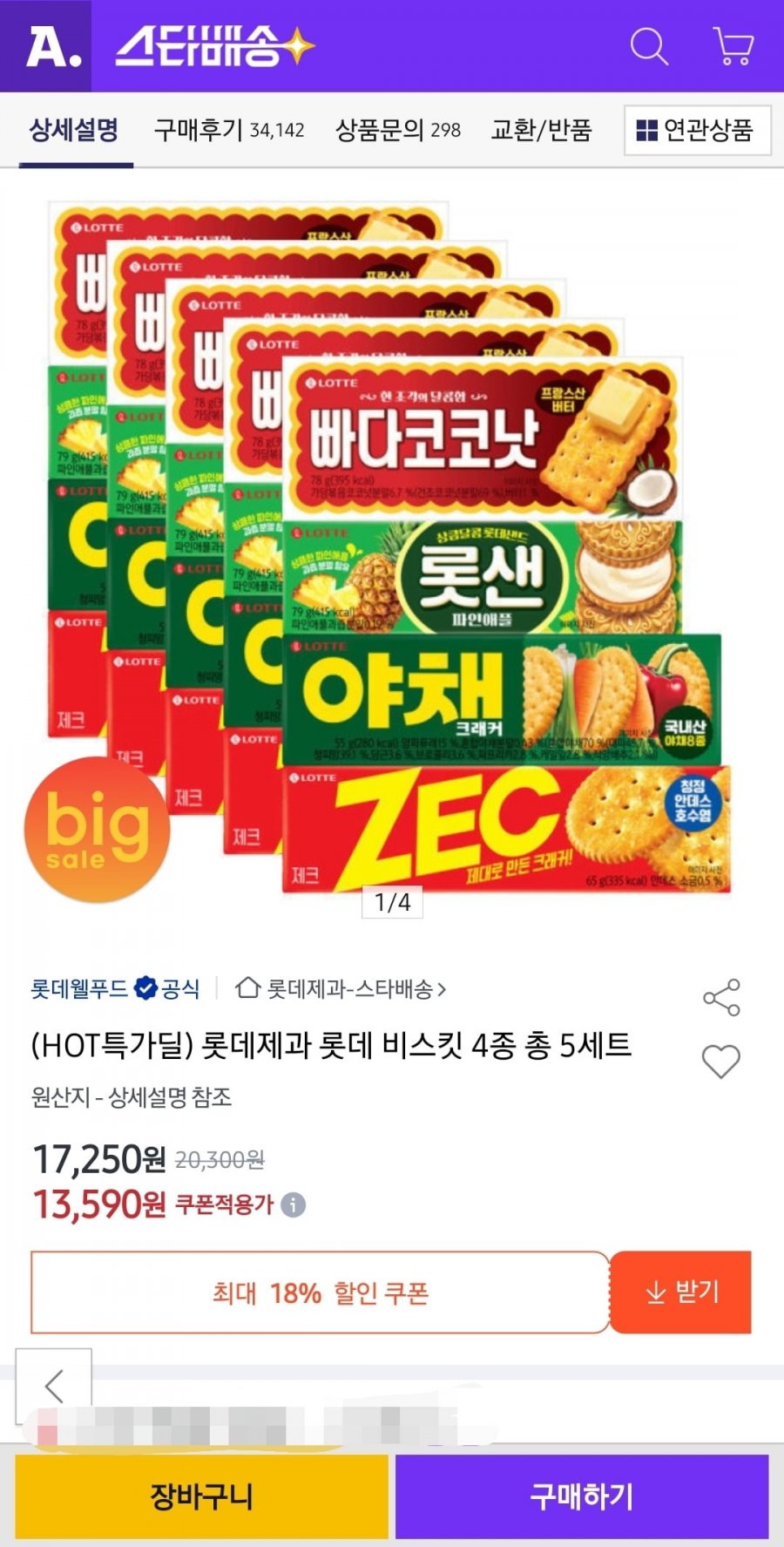Add item to cart with 장바구니
The image size is (784, 1547).
coord(201,1496)
